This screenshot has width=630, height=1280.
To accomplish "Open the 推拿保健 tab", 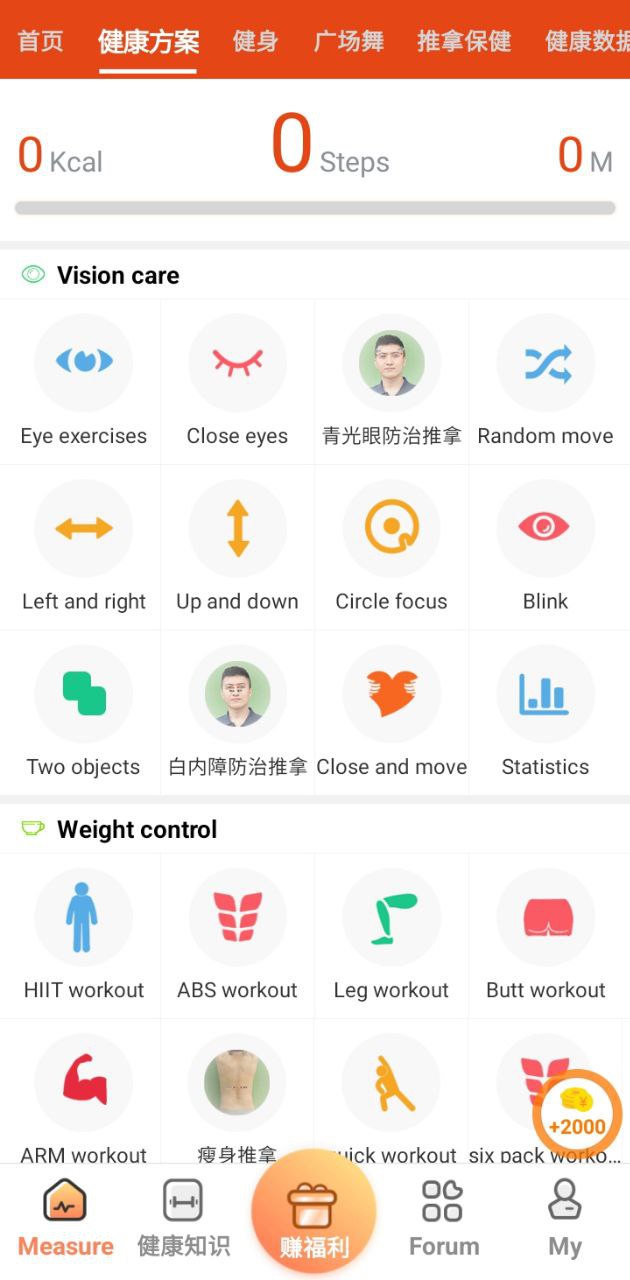I will pos(464,41).
